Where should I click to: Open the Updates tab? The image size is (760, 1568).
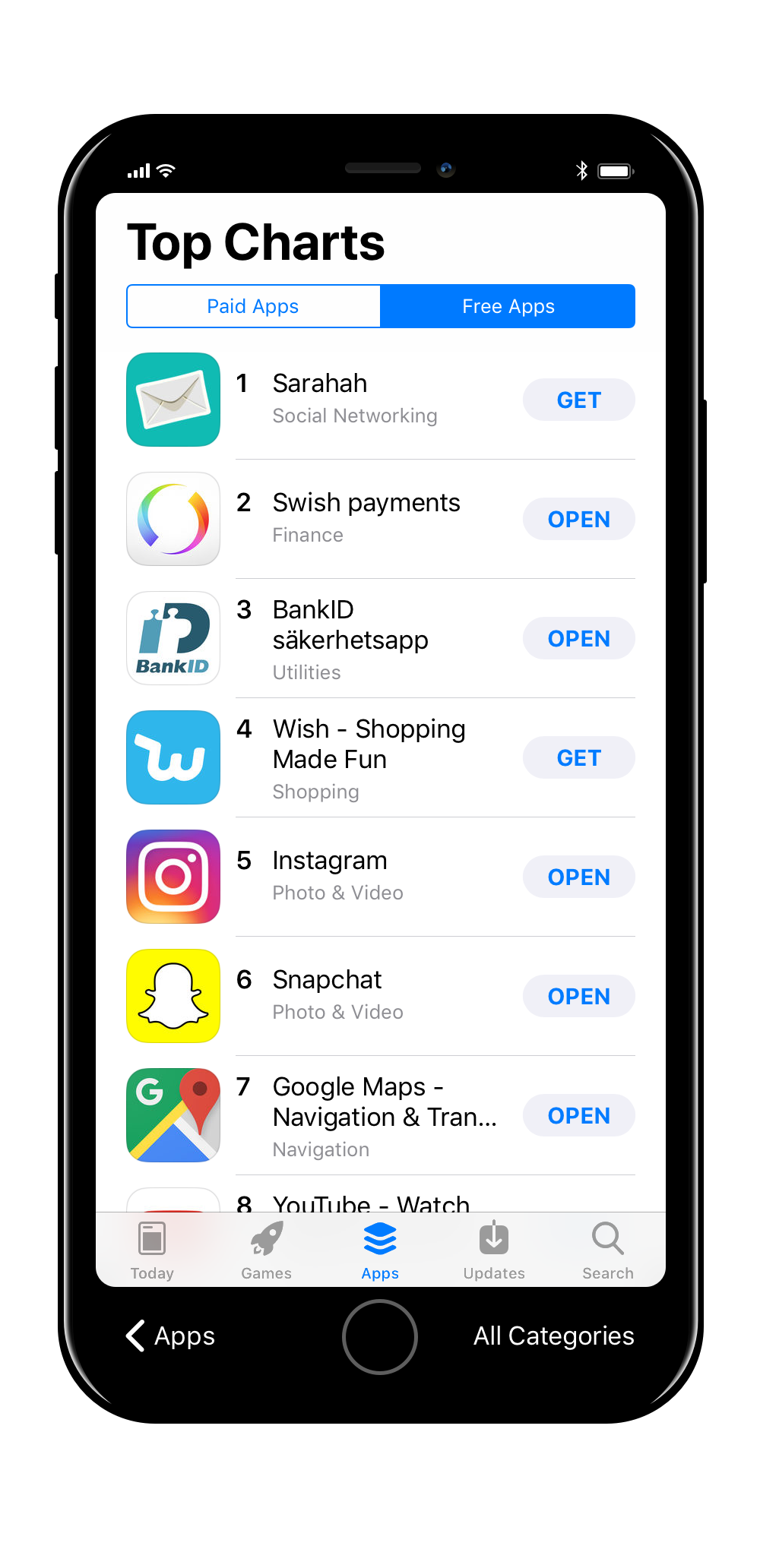tap(494, 1250)
